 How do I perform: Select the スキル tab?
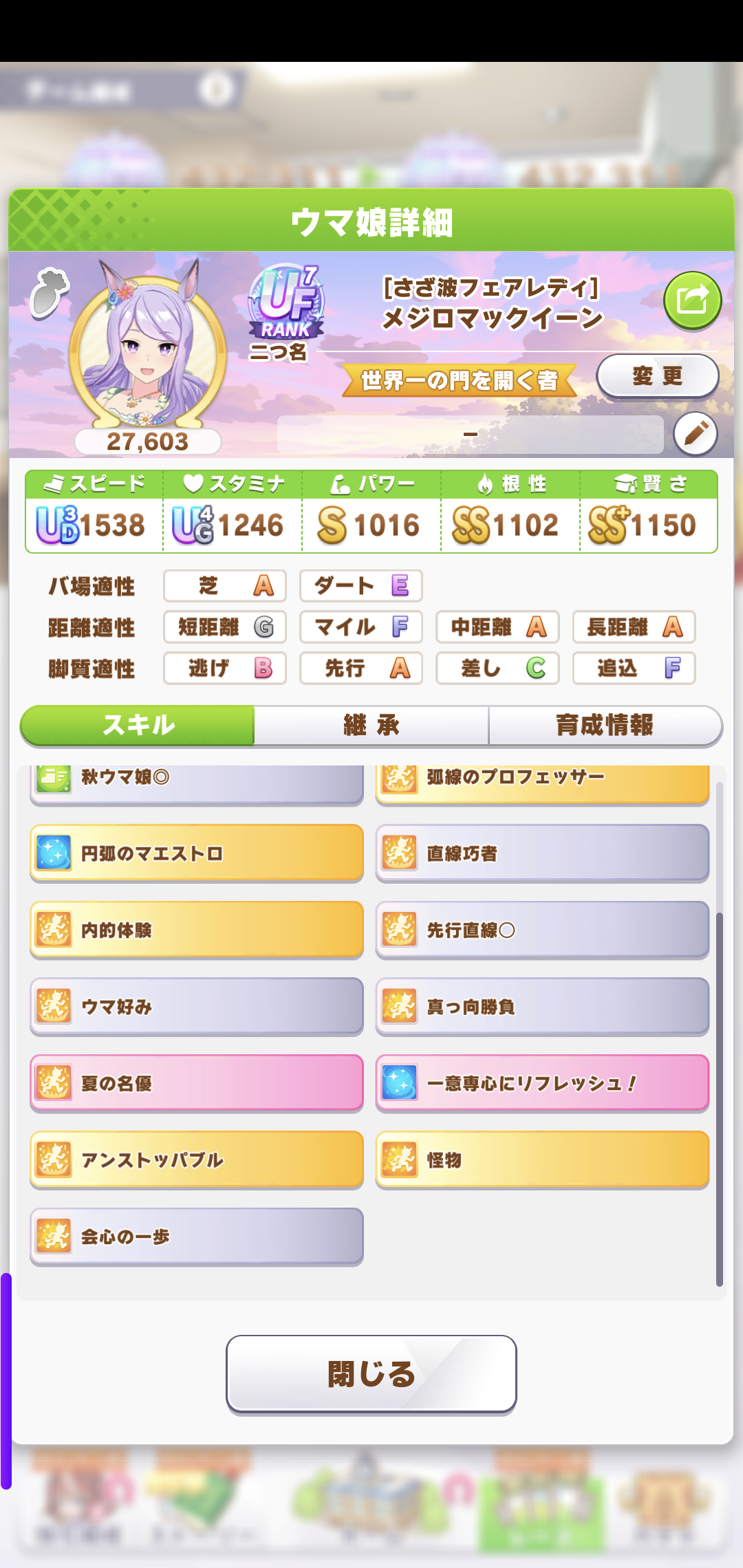(138, 726)
